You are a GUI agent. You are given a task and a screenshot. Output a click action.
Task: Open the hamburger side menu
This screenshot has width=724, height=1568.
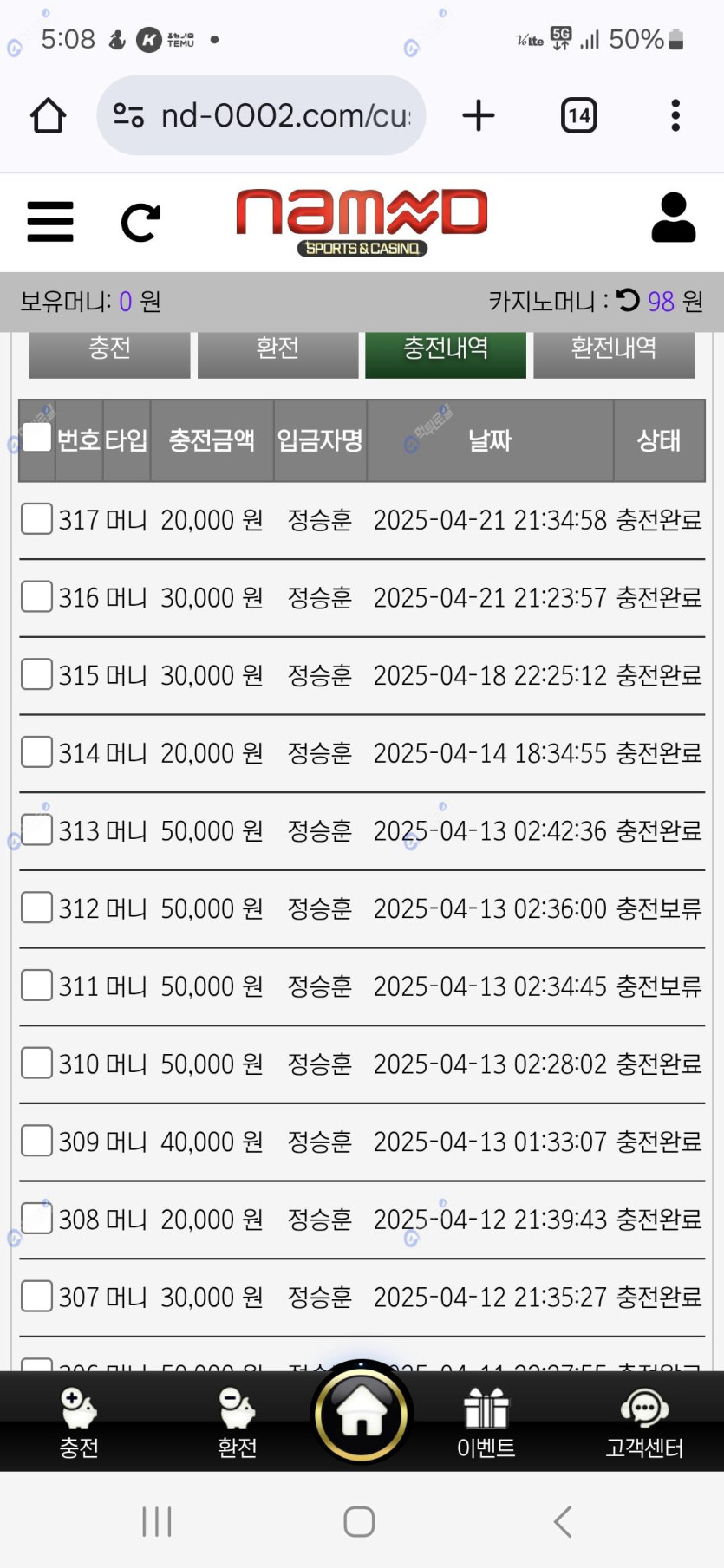click(x=50, y=222)
